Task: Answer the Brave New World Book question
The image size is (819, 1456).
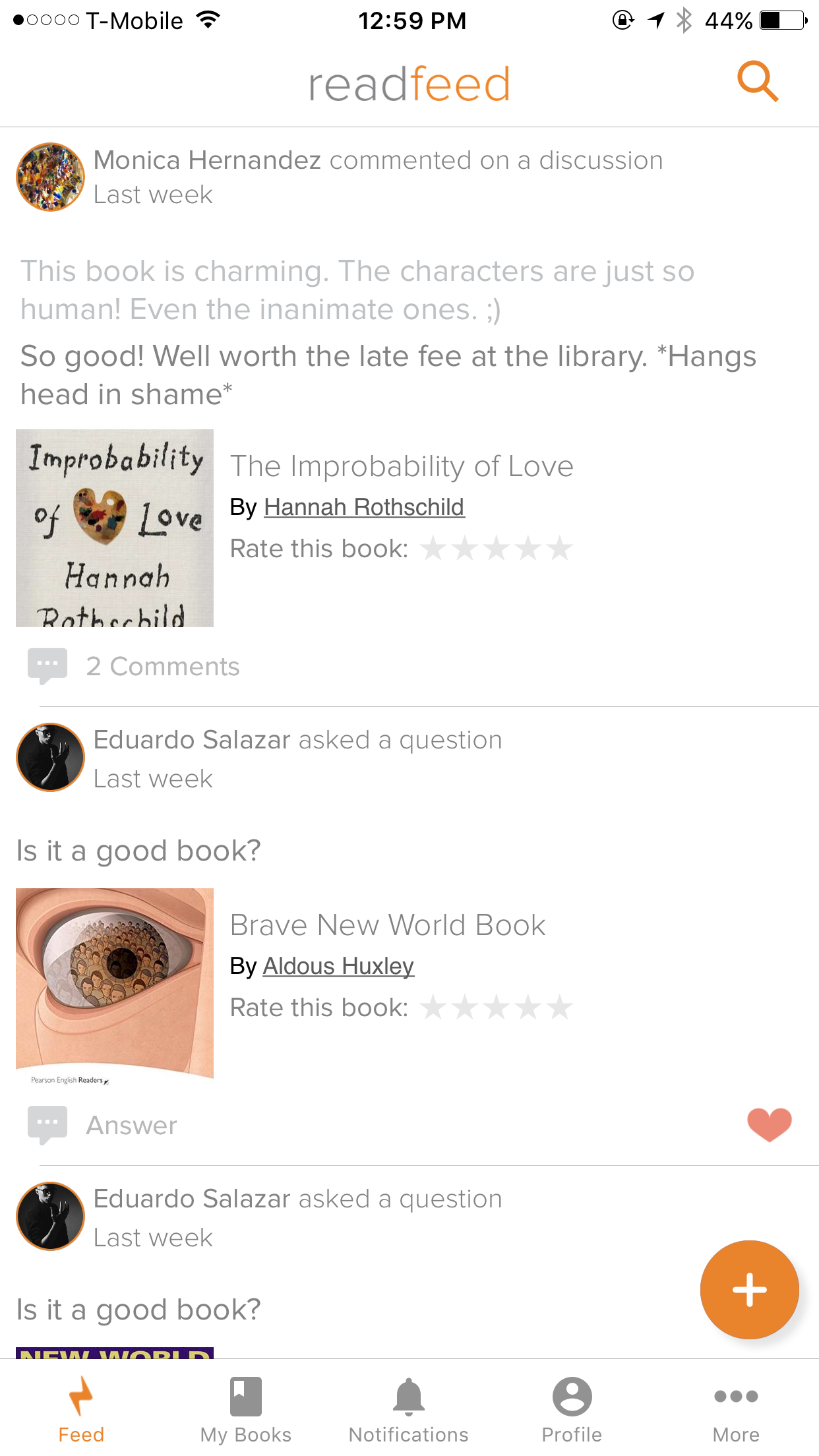Action: [131, 1126]
